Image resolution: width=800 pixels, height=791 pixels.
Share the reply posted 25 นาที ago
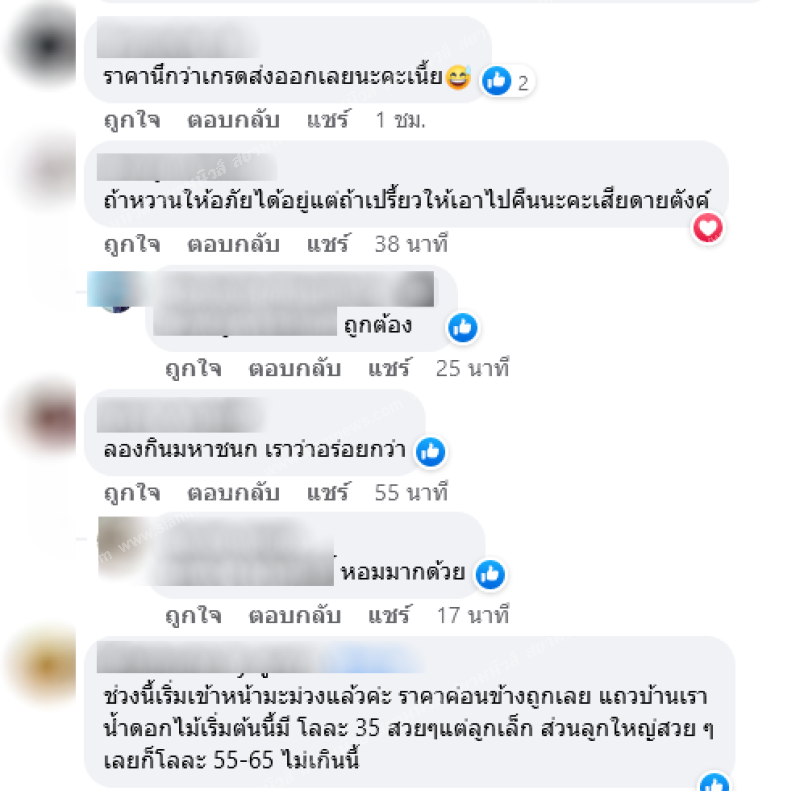(389, 368)
